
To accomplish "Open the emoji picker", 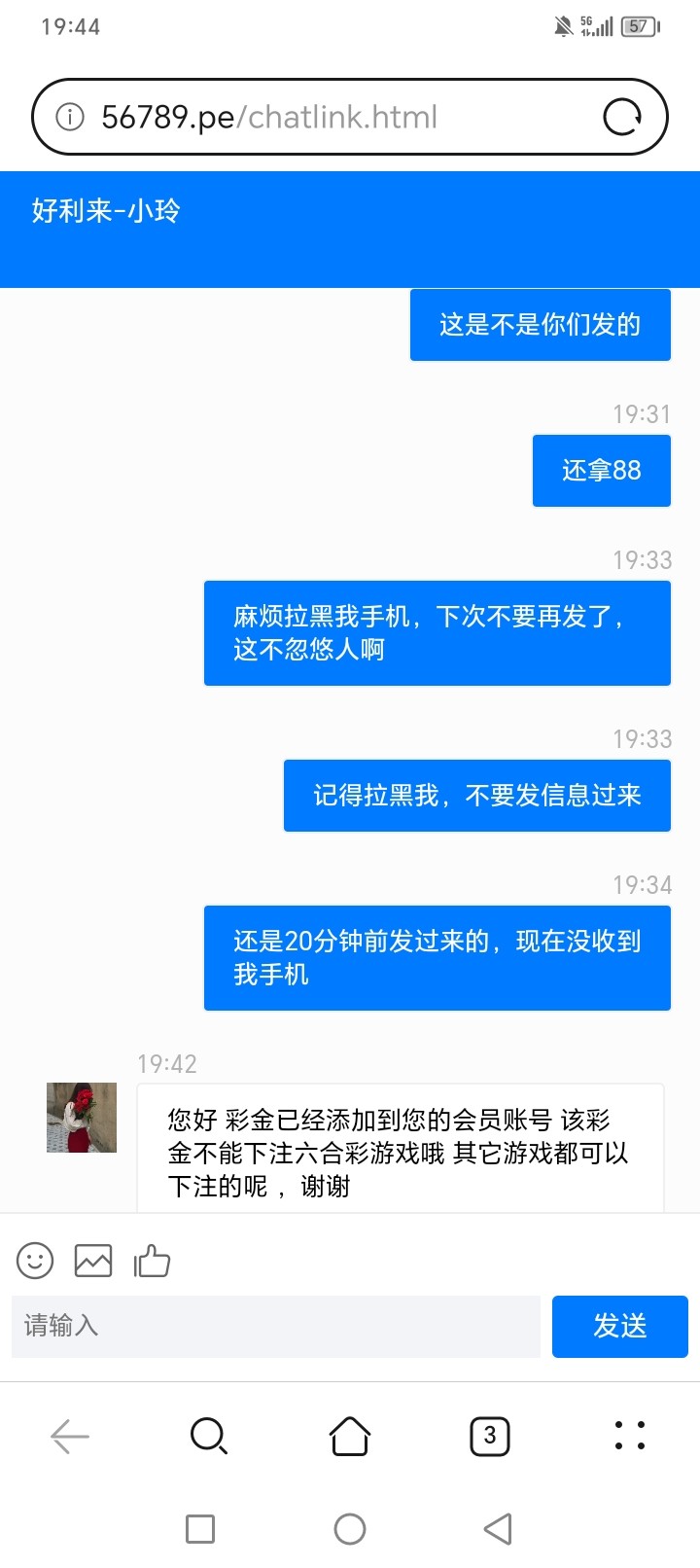I will (x=35, y=1261).
